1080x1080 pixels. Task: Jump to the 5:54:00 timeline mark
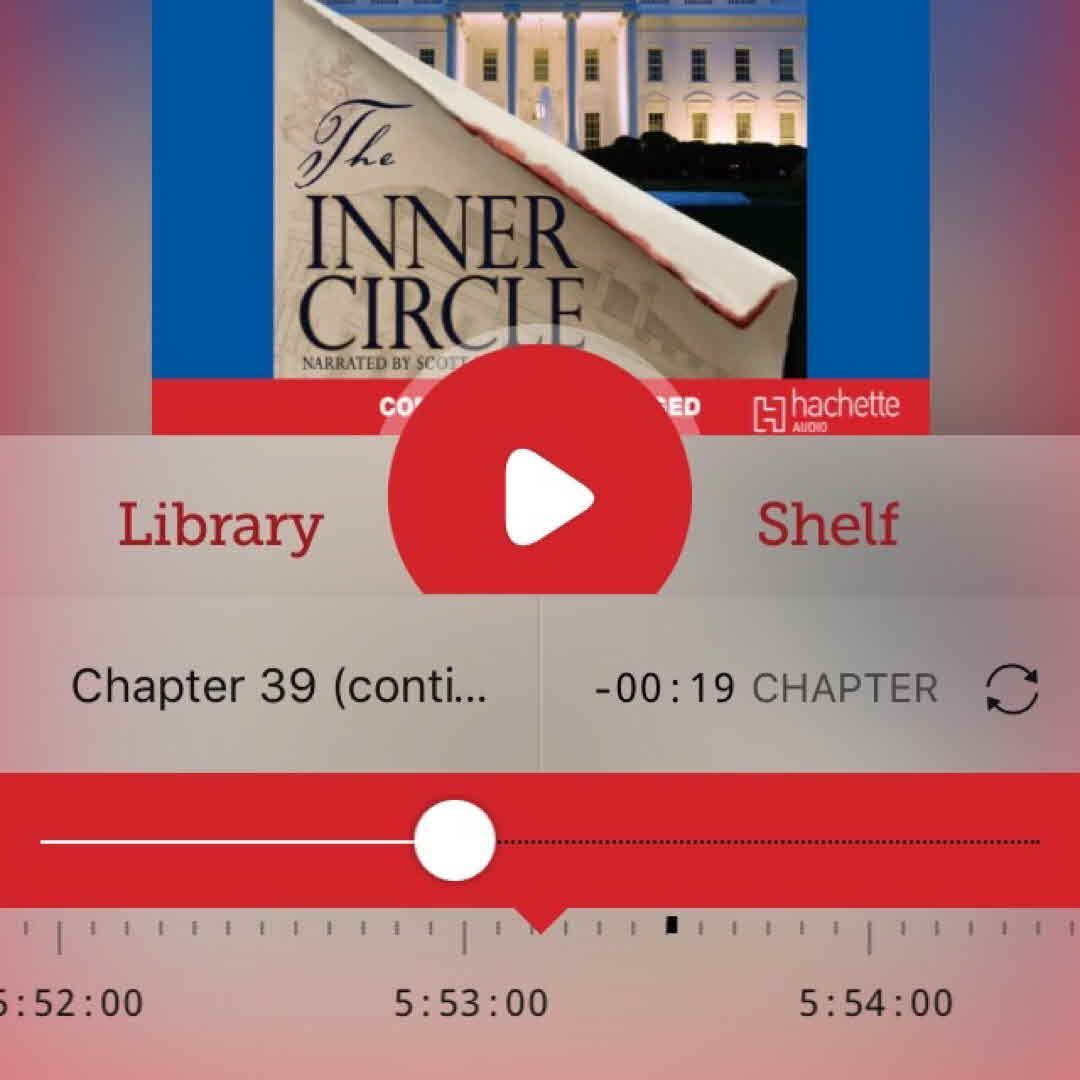tap(875, 1002)
